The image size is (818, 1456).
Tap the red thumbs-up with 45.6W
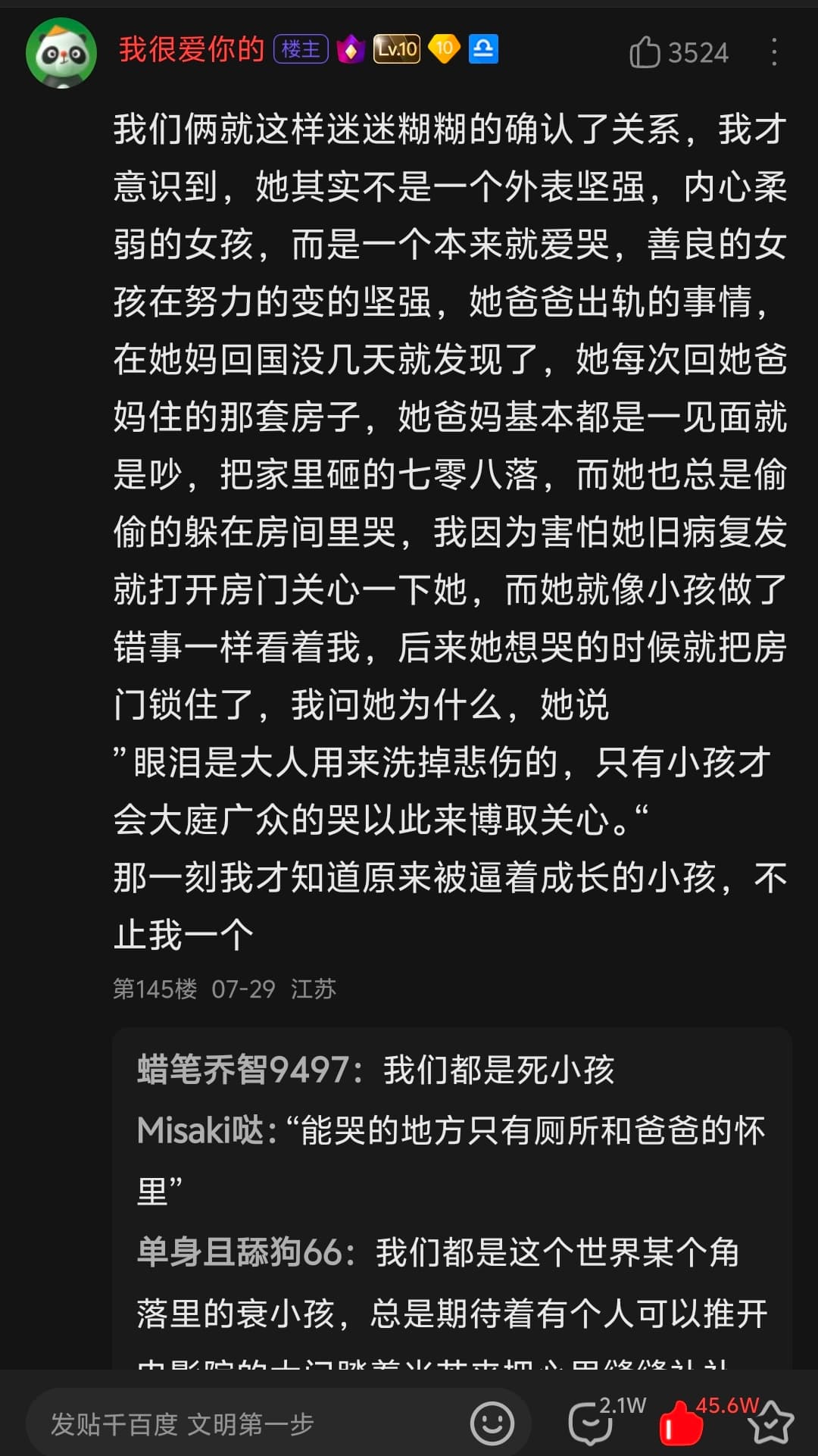(x=682, y=1424)
